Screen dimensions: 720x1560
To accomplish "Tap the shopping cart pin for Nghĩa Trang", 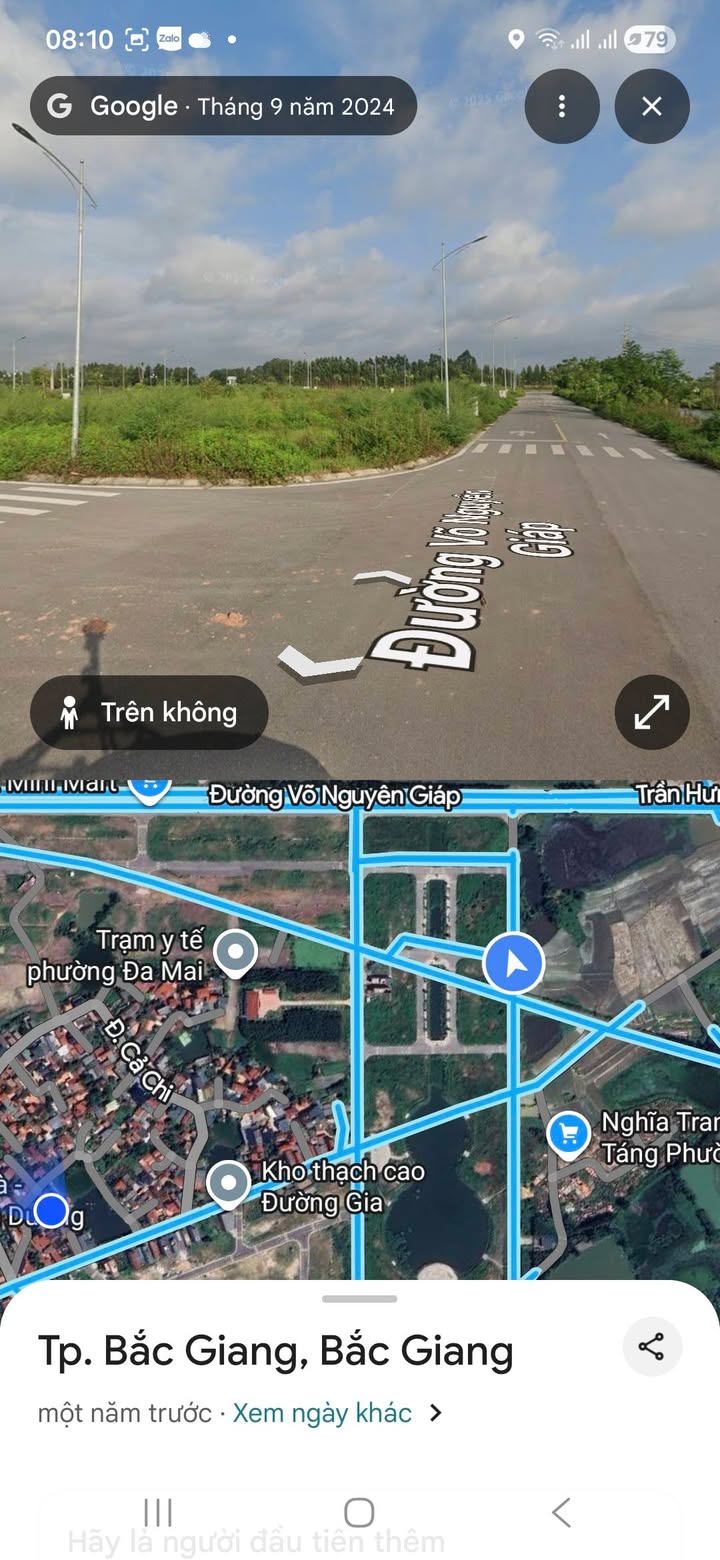I will pos(569,1135).
